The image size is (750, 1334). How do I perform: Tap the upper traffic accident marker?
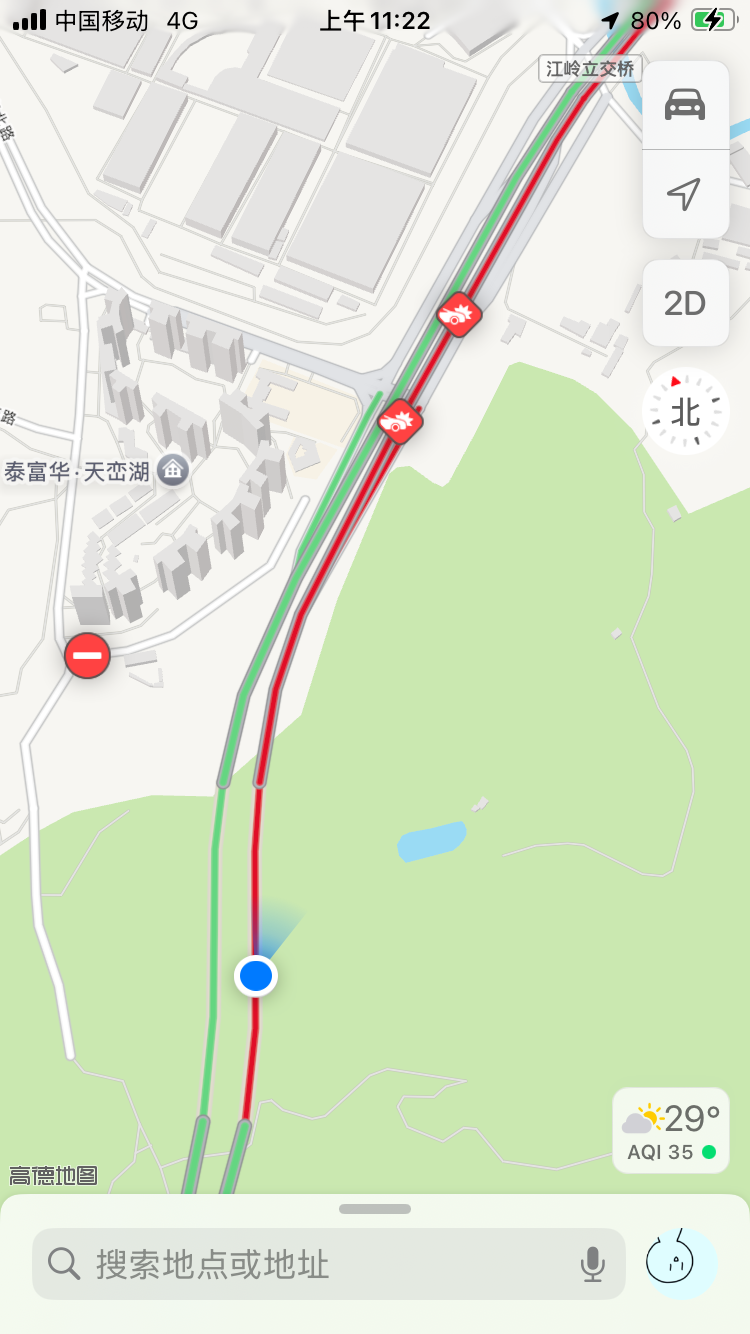460,316
